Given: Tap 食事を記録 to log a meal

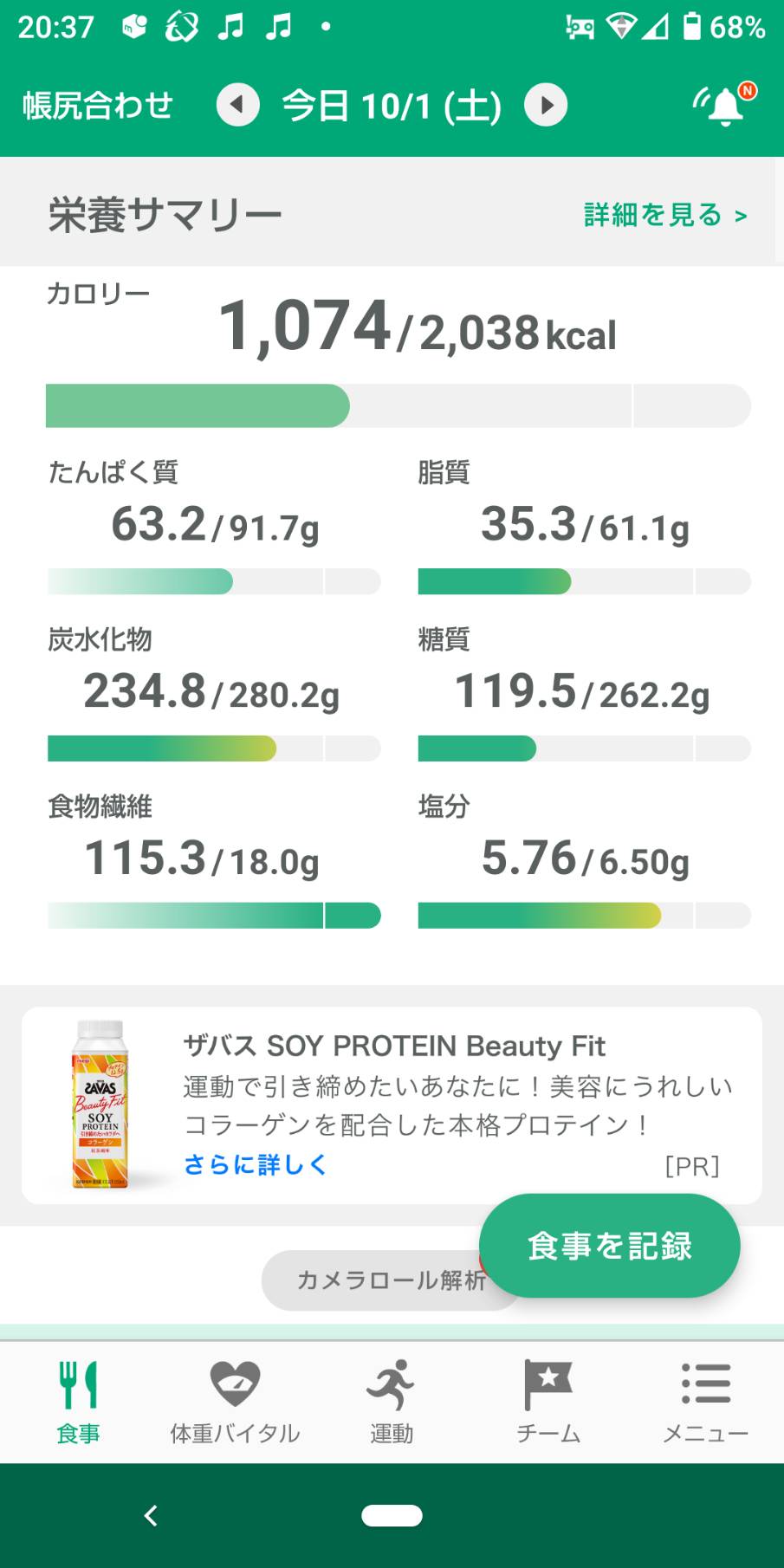Looking at the screenshot, I should pyautogui.click(x=609, y=1246).
